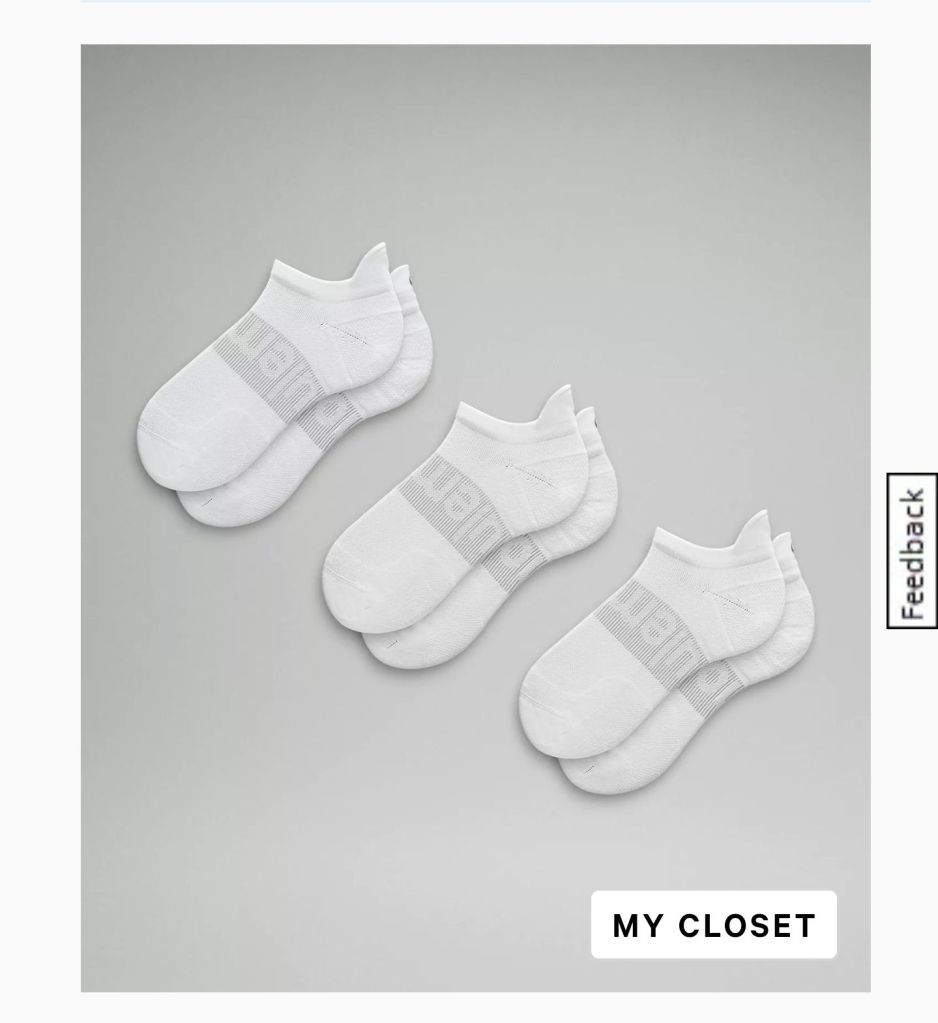This screenshot has height=1023, width=938.
Task: Tap the MY CLOSET button
Action: tap(713, 925)
